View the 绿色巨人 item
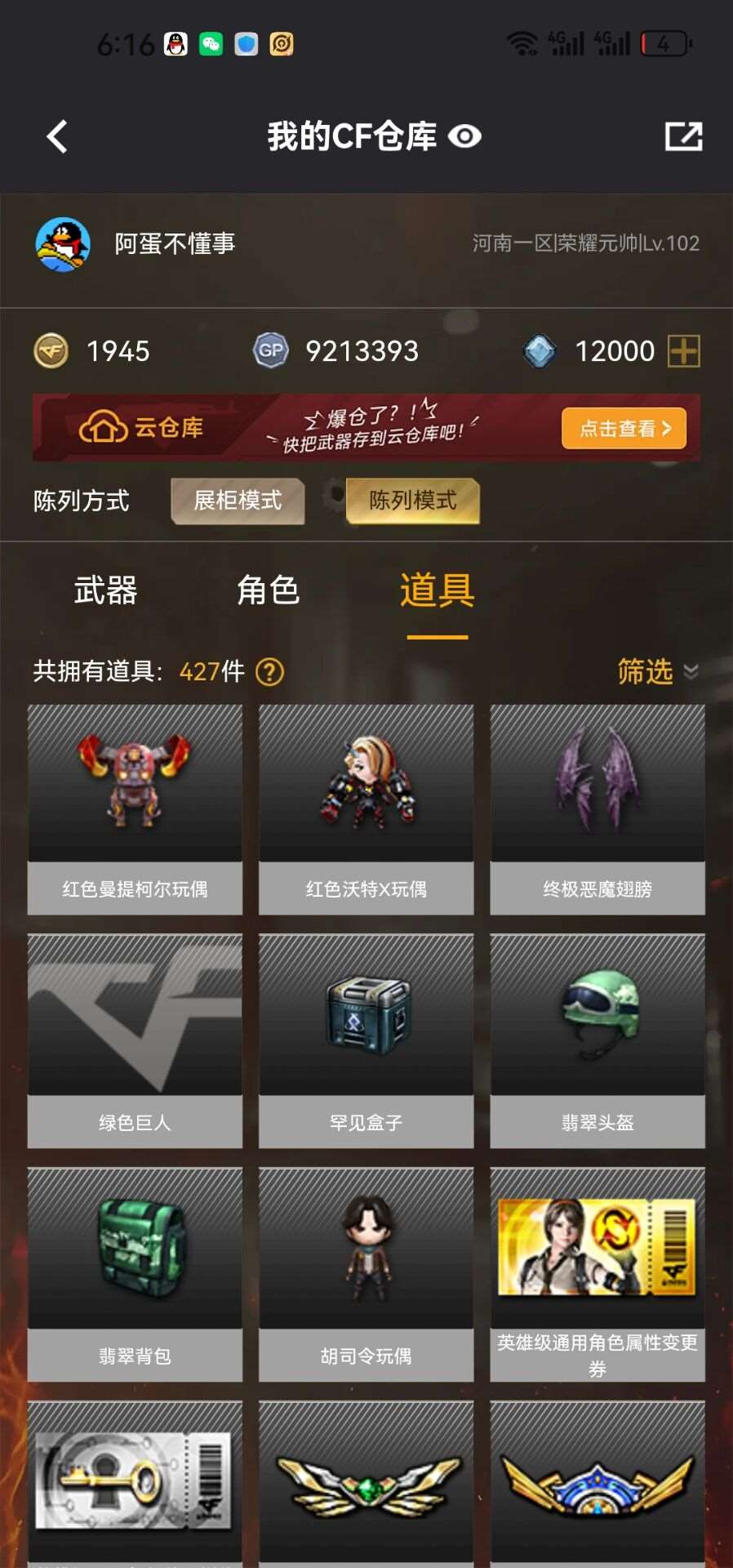 (x=135, y=1040)
